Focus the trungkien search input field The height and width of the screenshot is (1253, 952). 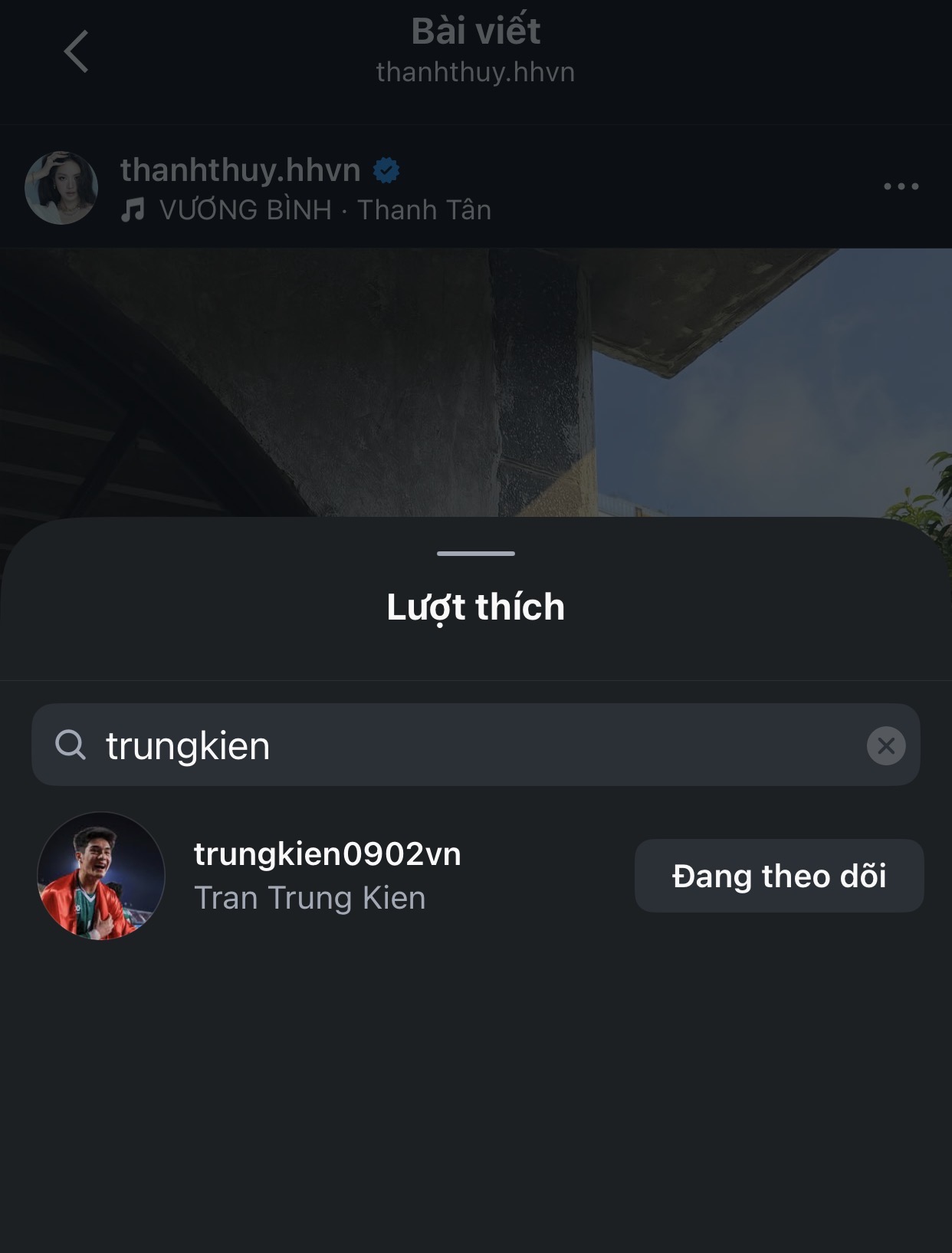[x=383, y=744]
